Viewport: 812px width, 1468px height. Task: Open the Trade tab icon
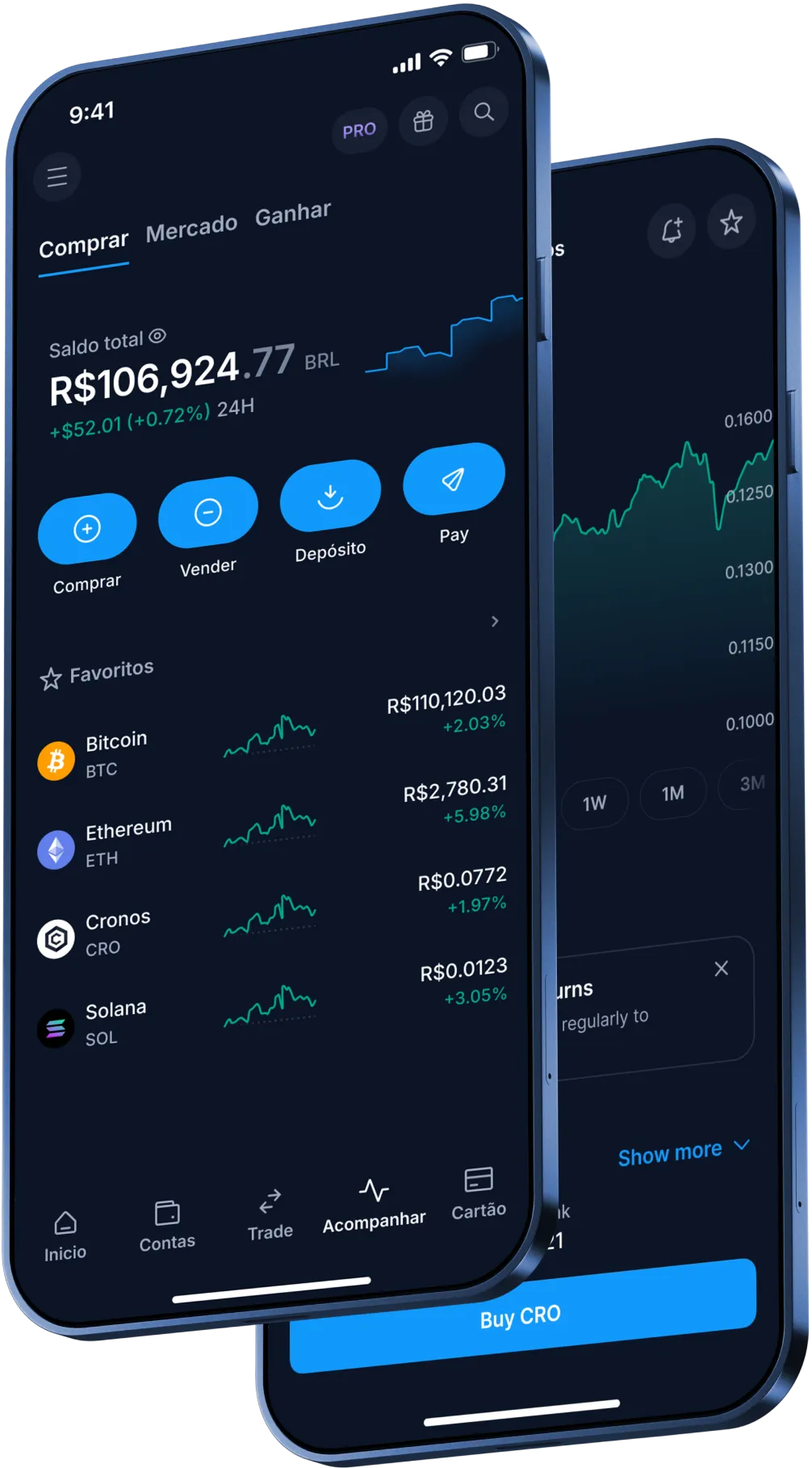(x=270, y=1202)
